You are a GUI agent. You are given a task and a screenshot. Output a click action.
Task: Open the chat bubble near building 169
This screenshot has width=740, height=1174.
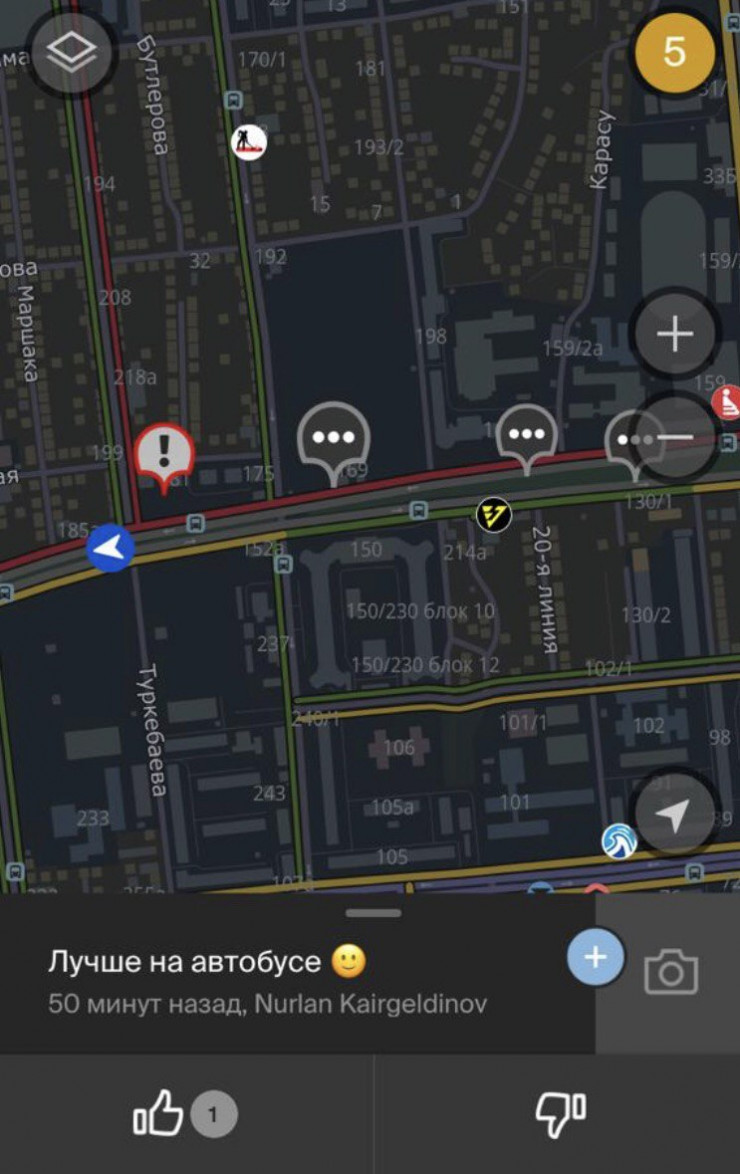[x=334, y=437]
